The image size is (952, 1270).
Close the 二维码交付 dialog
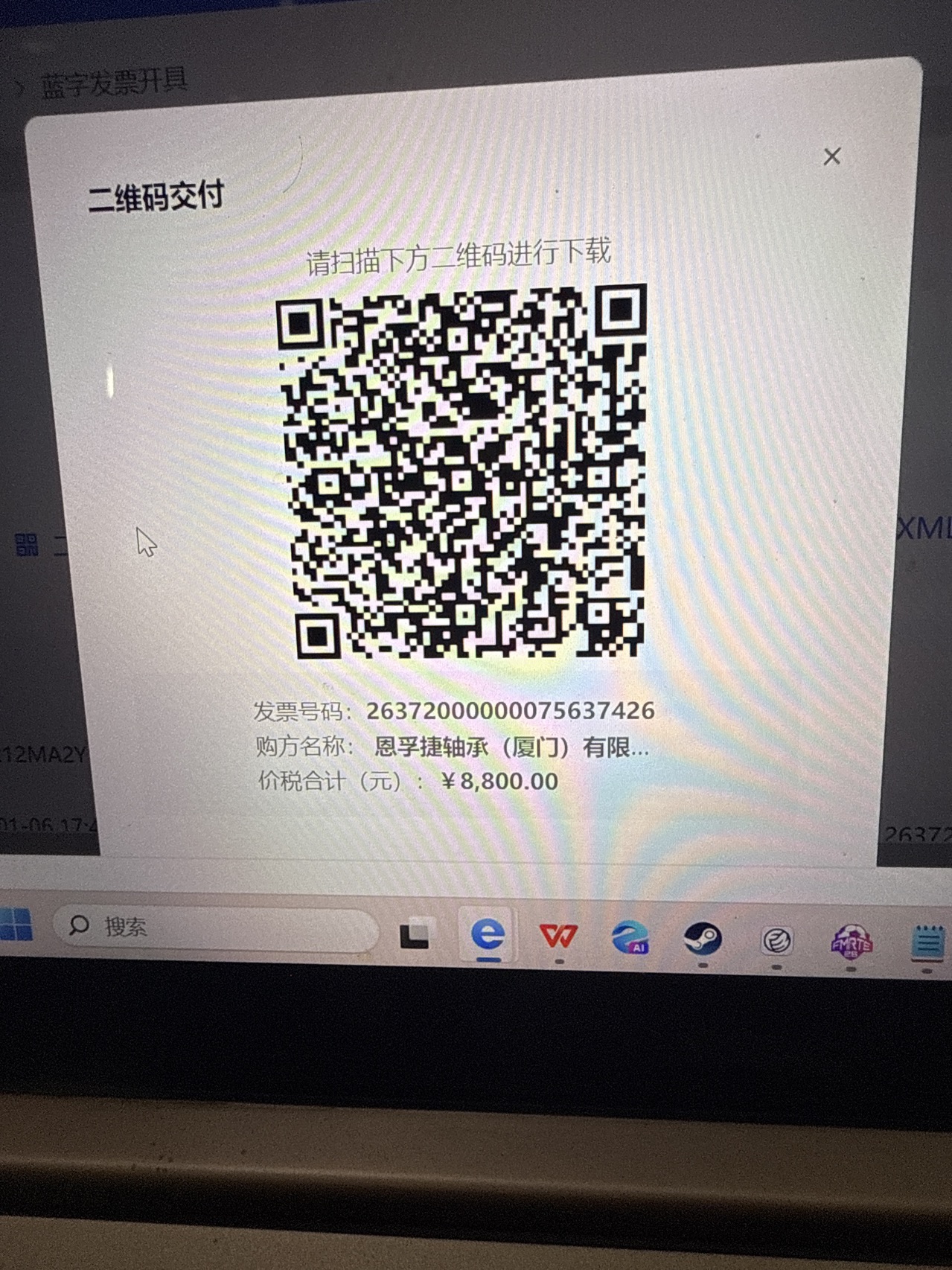831,156
